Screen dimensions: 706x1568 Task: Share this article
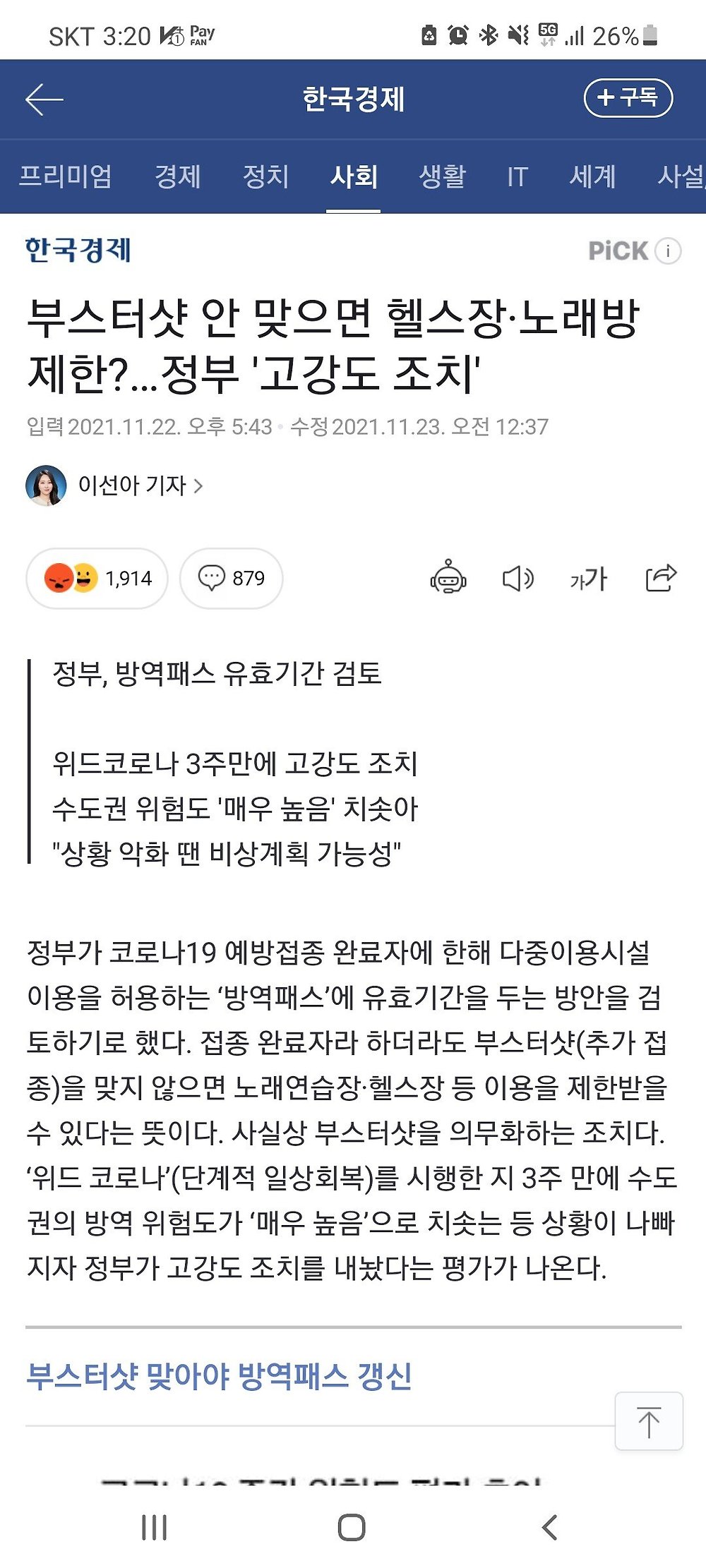[661, 579]
